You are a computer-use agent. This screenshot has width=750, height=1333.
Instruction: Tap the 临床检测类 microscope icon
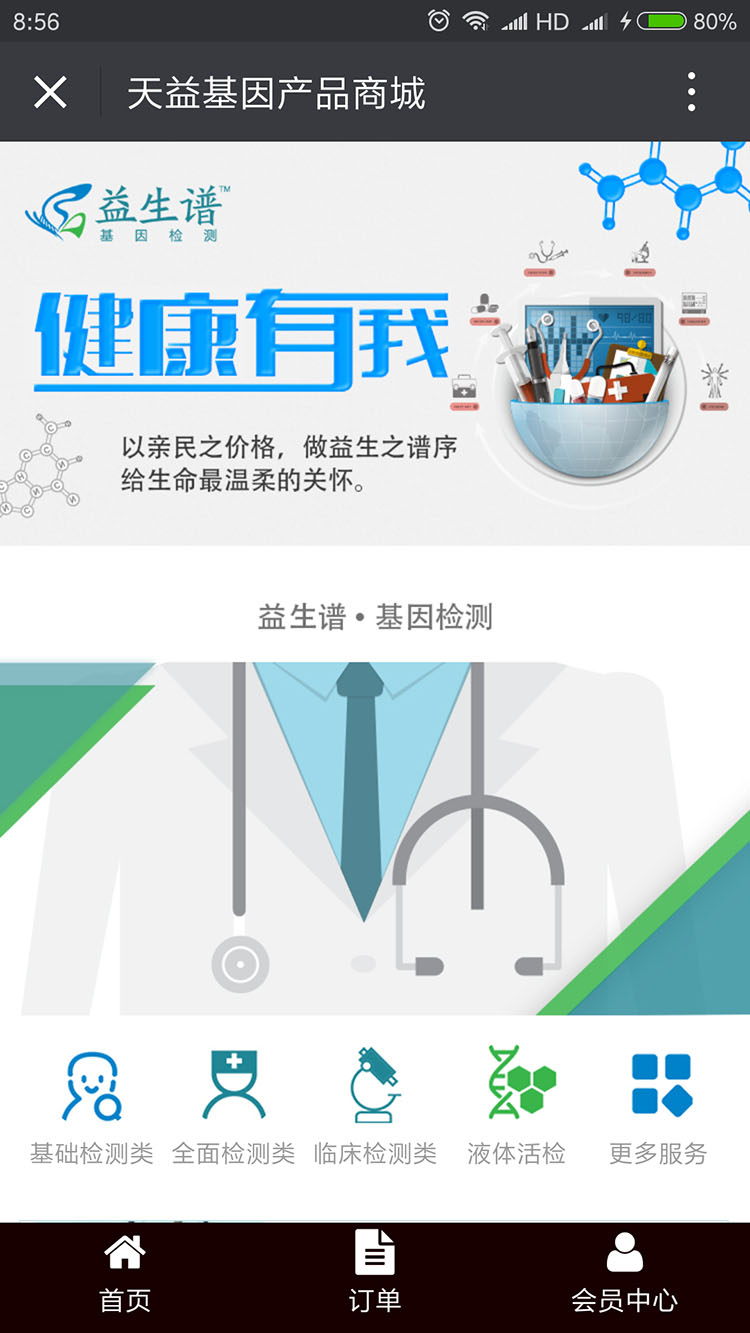[x=374, y=1083]
